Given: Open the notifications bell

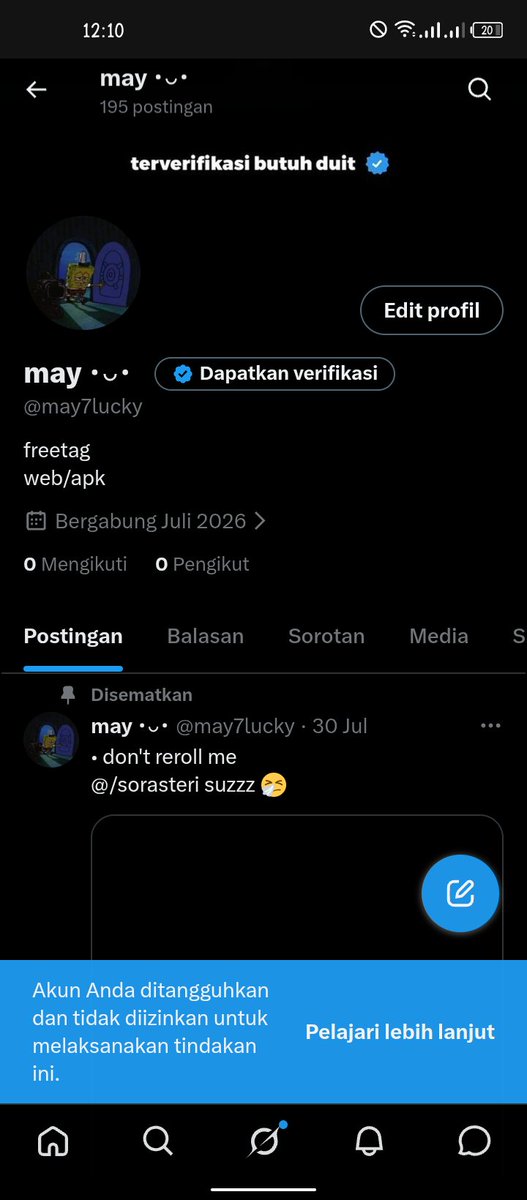Looking at the screenshot, I should click(369, 1140).
